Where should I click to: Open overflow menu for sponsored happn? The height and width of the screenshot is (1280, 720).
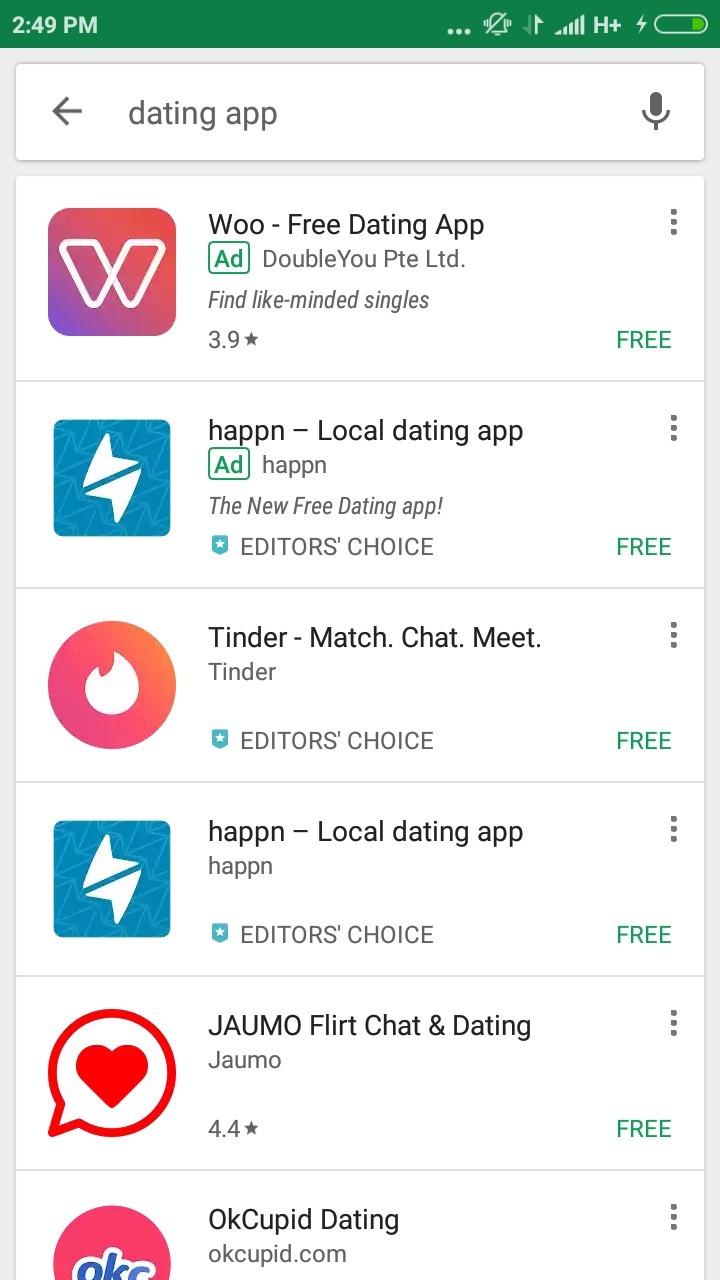pyautogui.click(x=673, y=429)
